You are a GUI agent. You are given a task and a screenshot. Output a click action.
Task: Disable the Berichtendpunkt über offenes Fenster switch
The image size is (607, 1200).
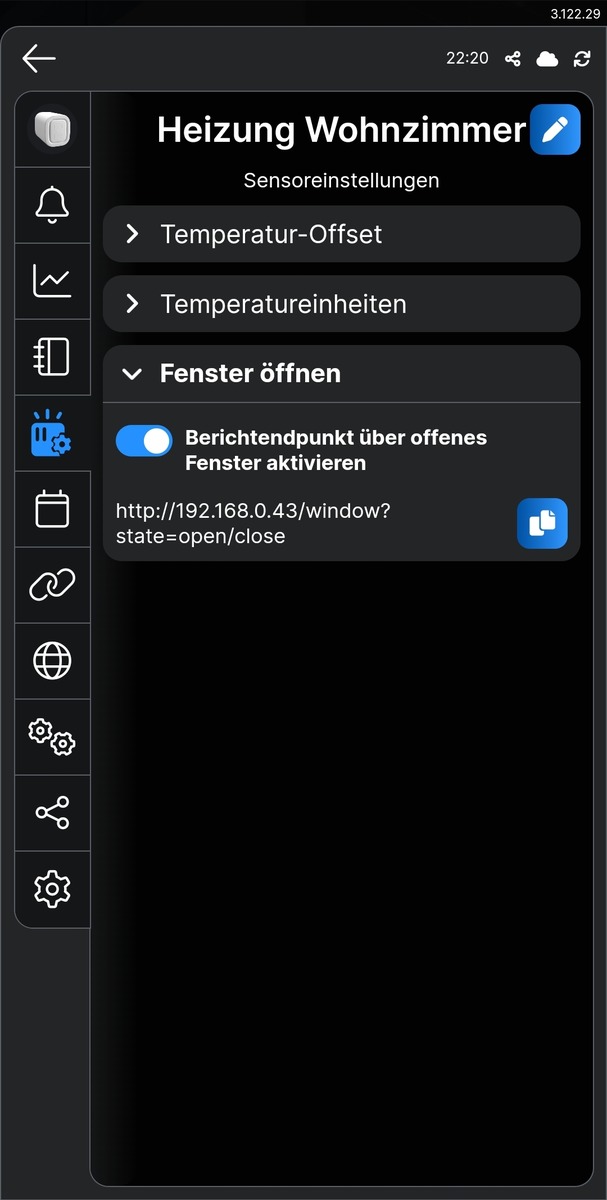144,440
